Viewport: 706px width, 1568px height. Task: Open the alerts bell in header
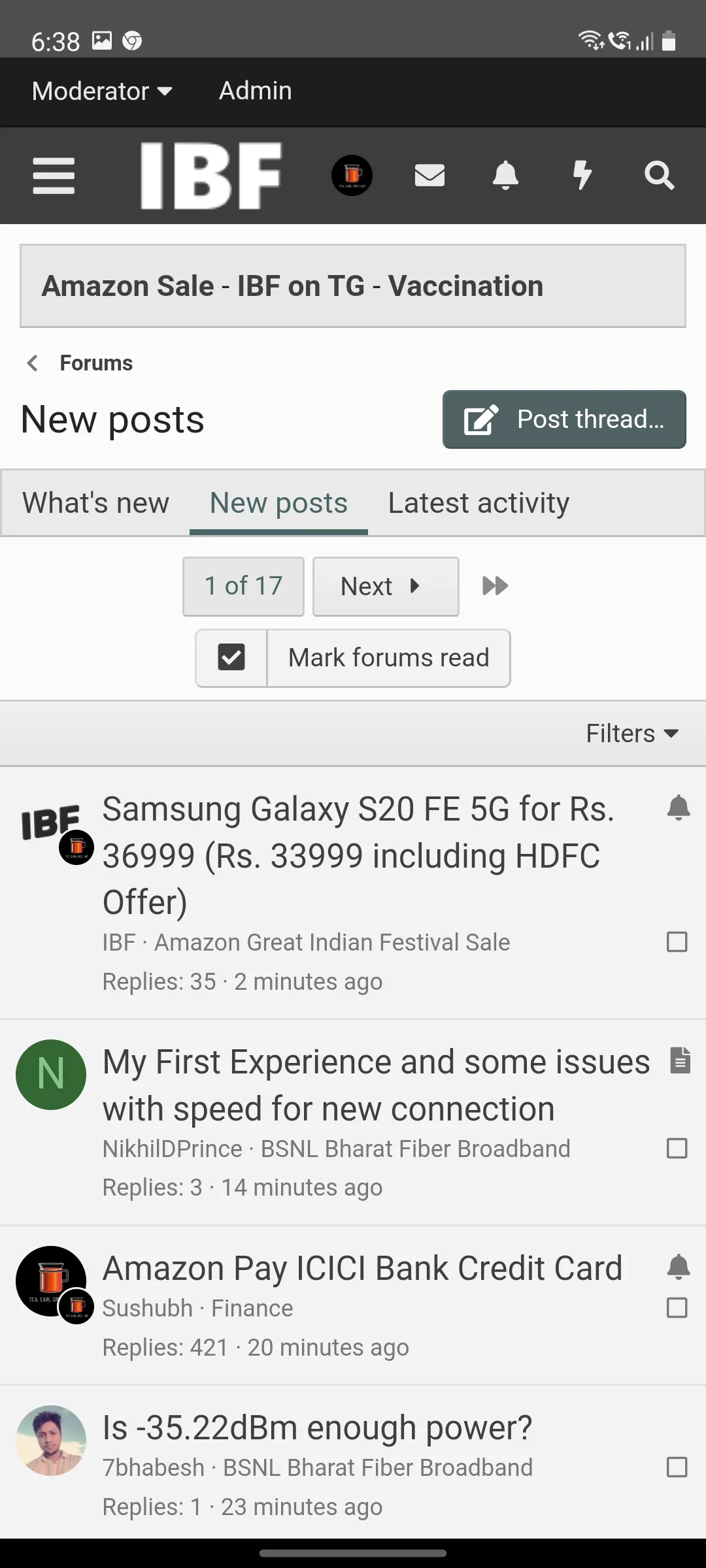click(x=505, y=175)
